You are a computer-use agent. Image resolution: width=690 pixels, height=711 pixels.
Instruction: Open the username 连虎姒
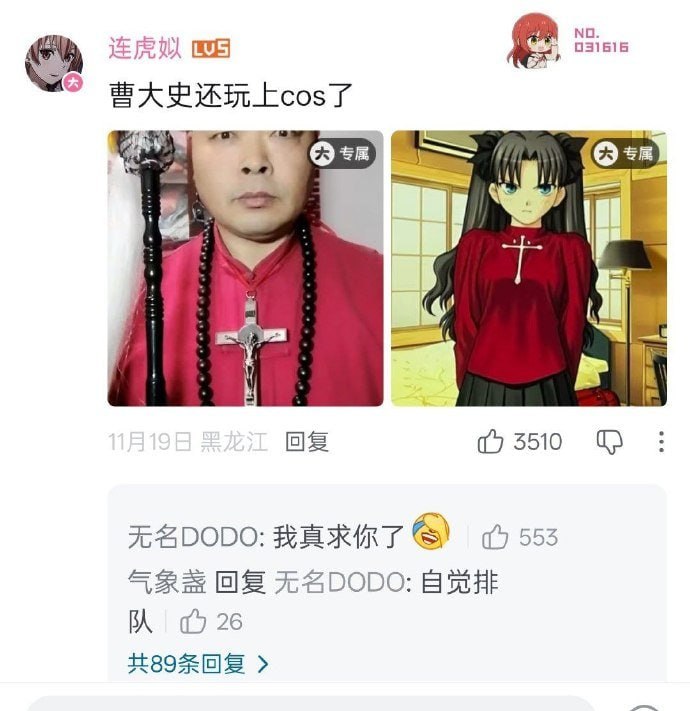[x=145, y=48]
